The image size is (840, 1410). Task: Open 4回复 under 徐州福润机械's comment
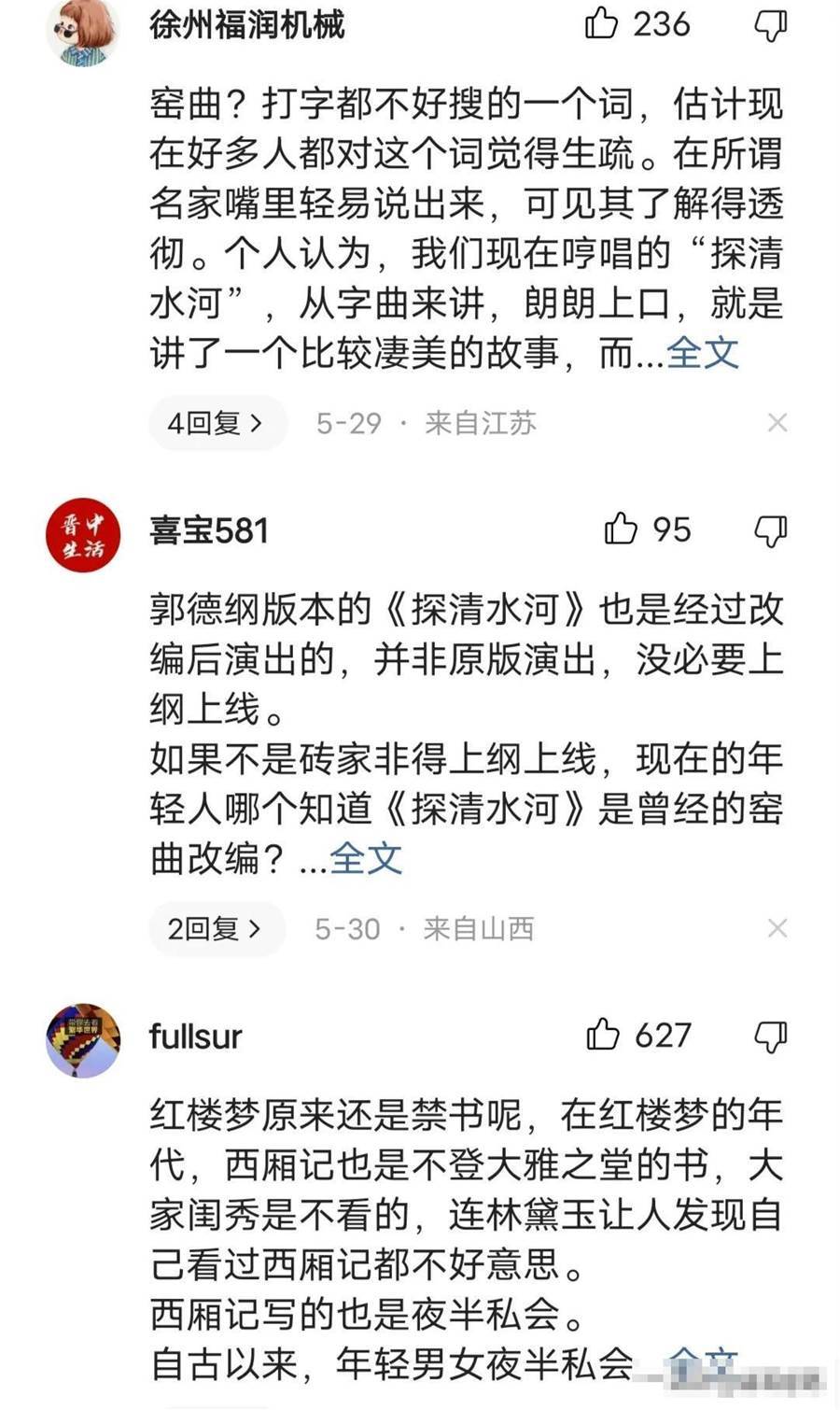(x=216, y=423)
